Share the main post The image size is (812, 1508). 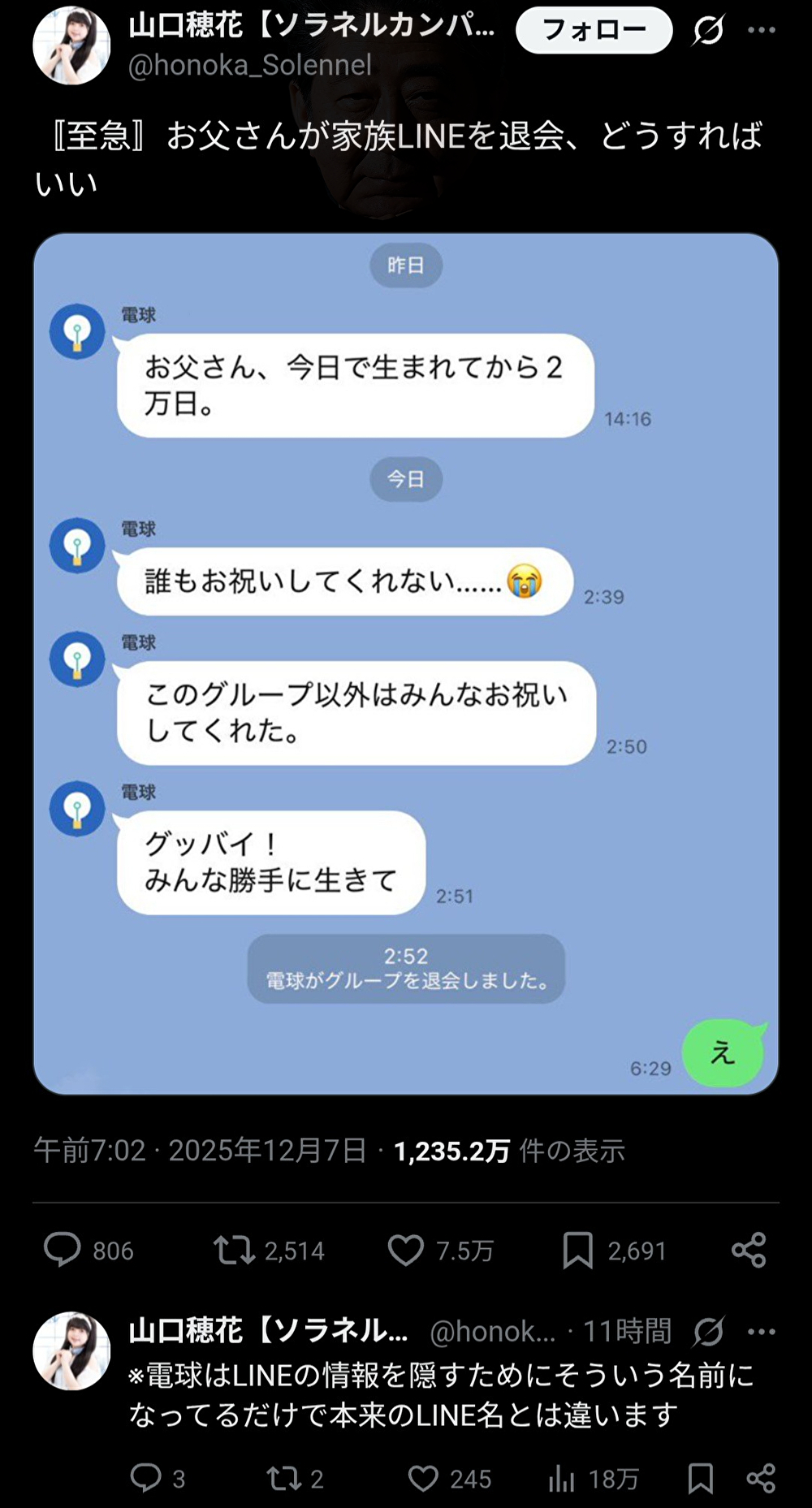tap(748, 1250)
